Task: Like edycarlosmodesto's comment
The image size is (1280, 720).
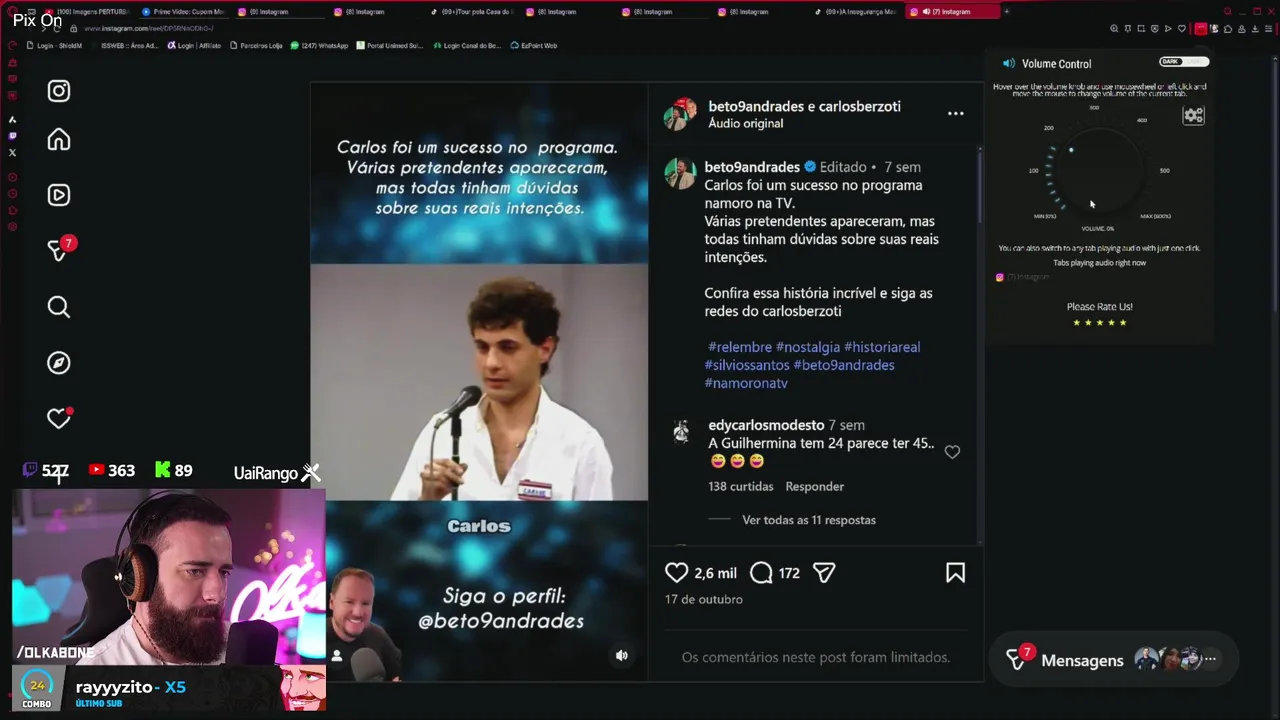Action: [952, 452]
